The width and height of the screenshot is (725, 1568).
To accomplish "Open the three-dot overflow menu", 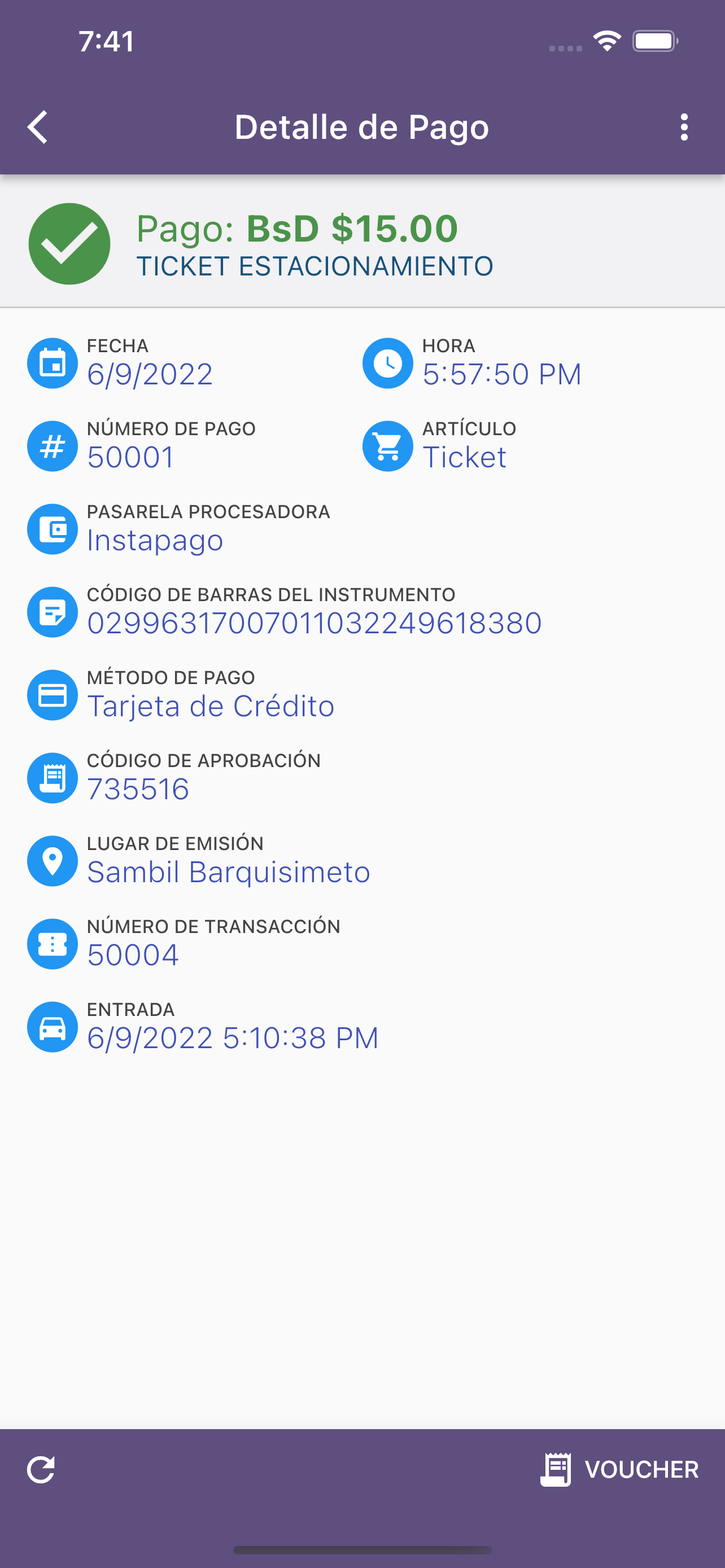I will click(684, 127).
